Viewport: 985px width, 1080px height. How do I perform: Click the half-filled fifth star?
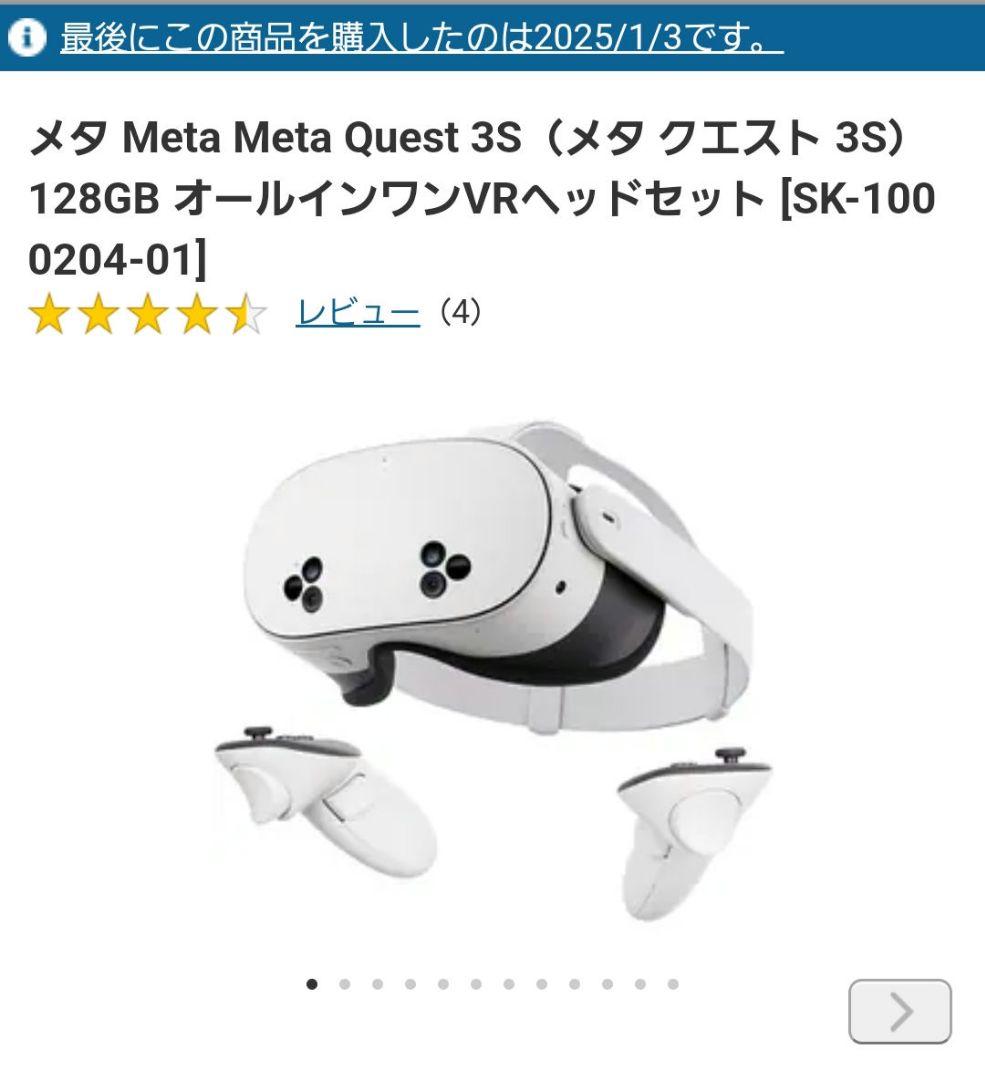[247, 315]
